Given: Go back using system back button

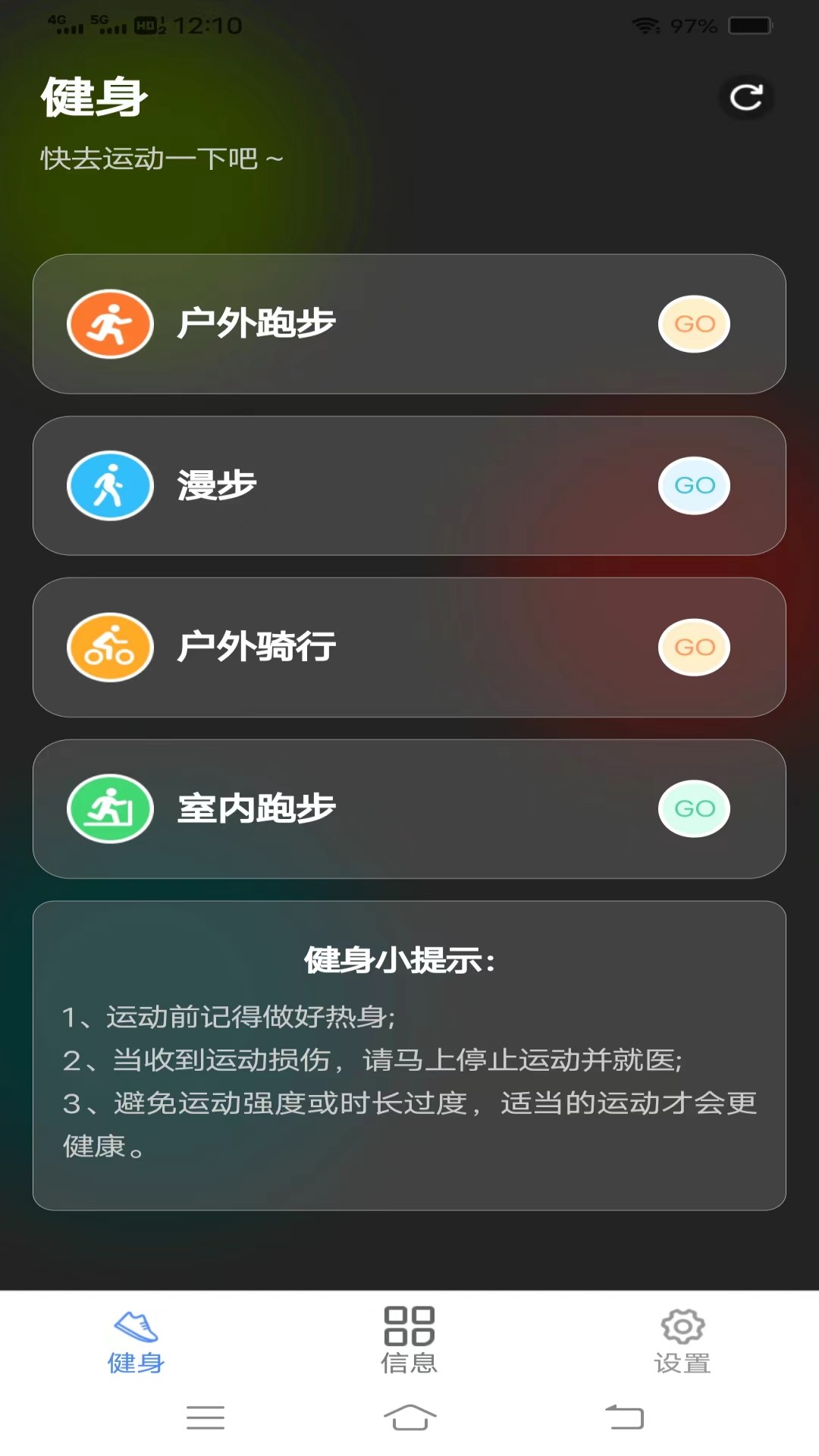Looking at the screenshot, I should click(x=624, y=1417).
